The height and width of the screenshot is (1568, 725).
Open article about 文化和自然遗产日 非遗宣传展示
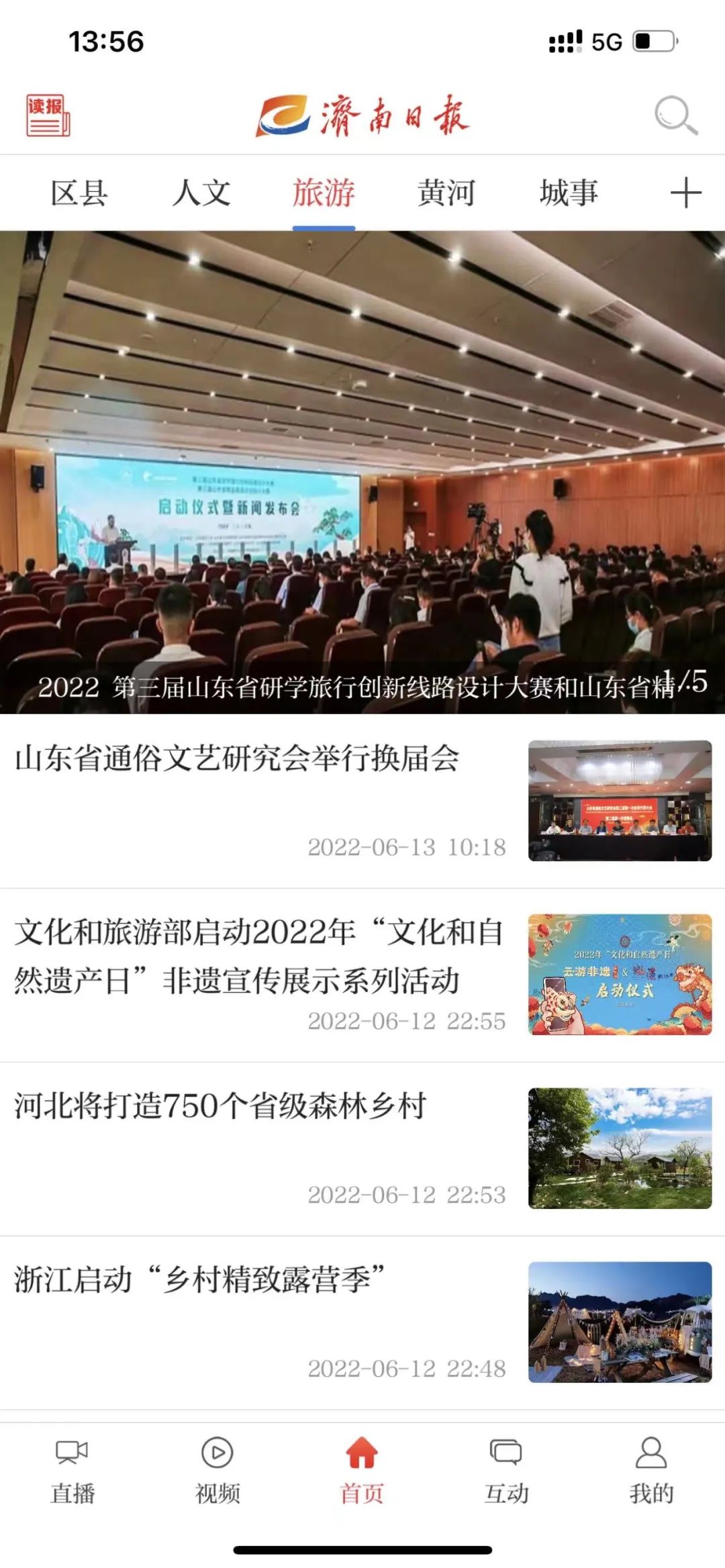258,956
